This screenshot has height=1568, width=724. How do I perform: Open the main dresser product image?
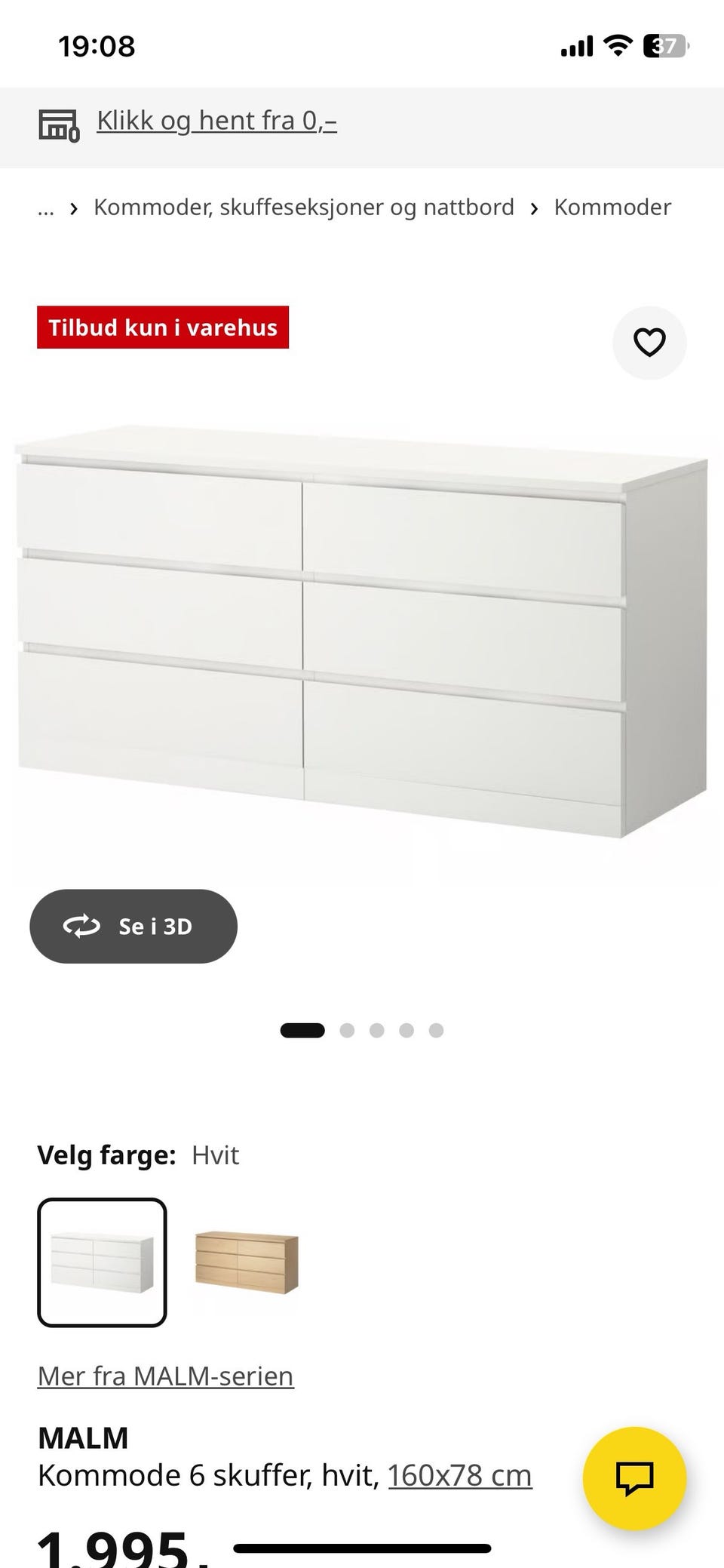pos(362,634)
